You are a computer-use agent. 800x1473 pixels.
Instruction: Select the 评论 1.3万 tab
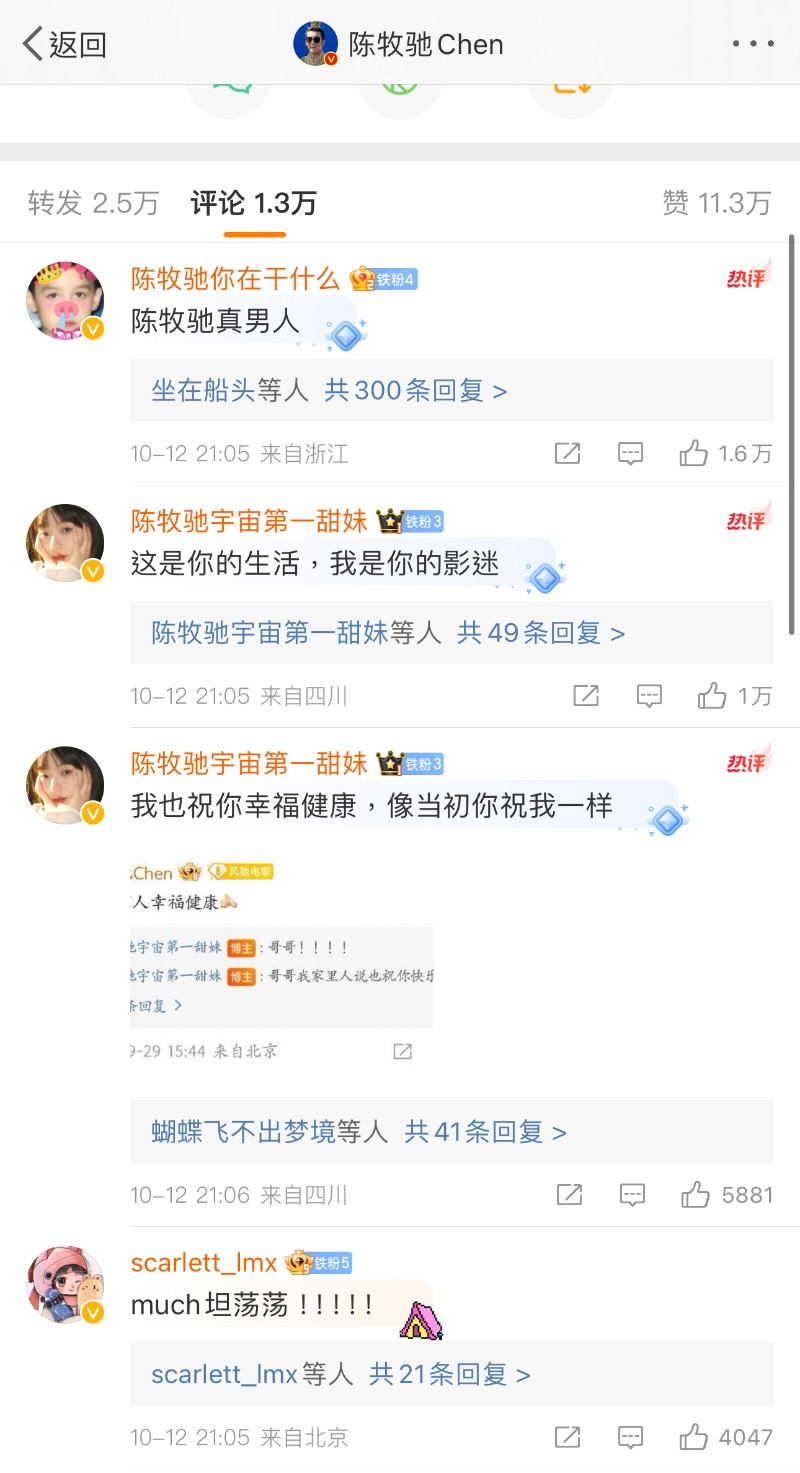click(x=254, y=204)
